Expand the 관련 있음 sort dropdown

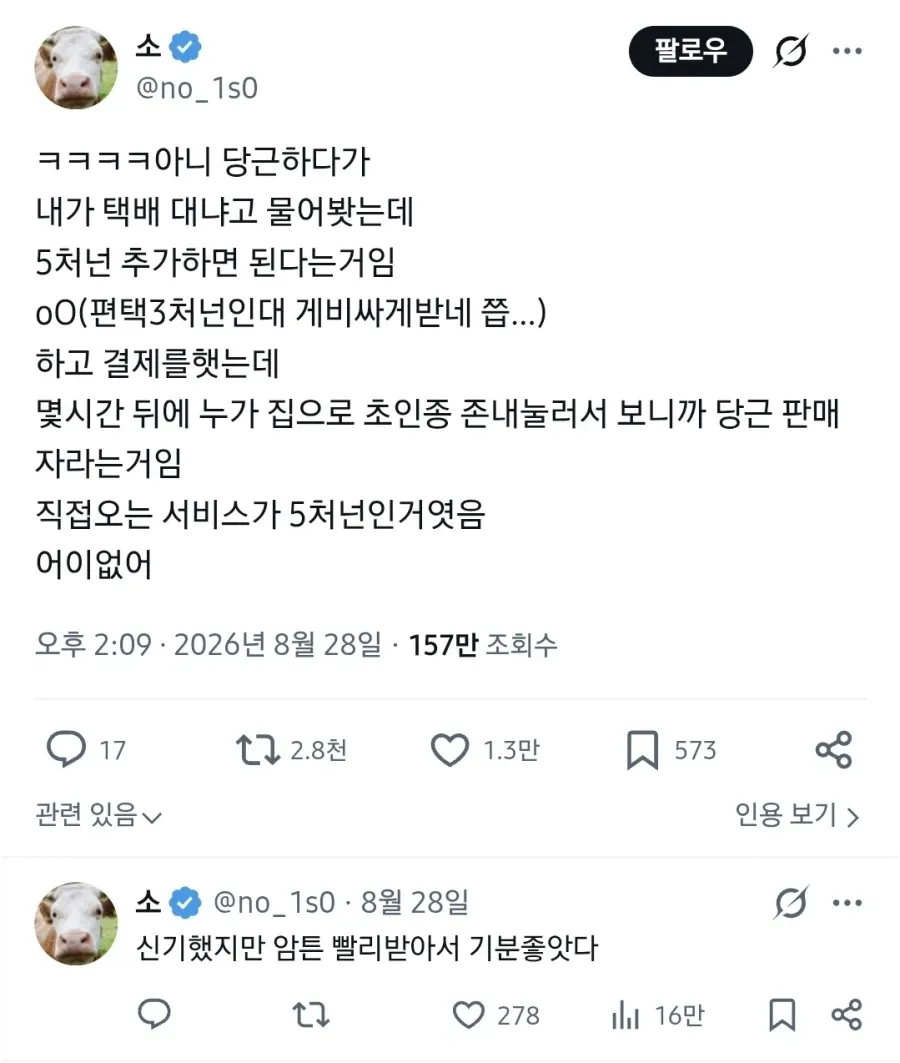pyautogui.click(x=98, y=815)
